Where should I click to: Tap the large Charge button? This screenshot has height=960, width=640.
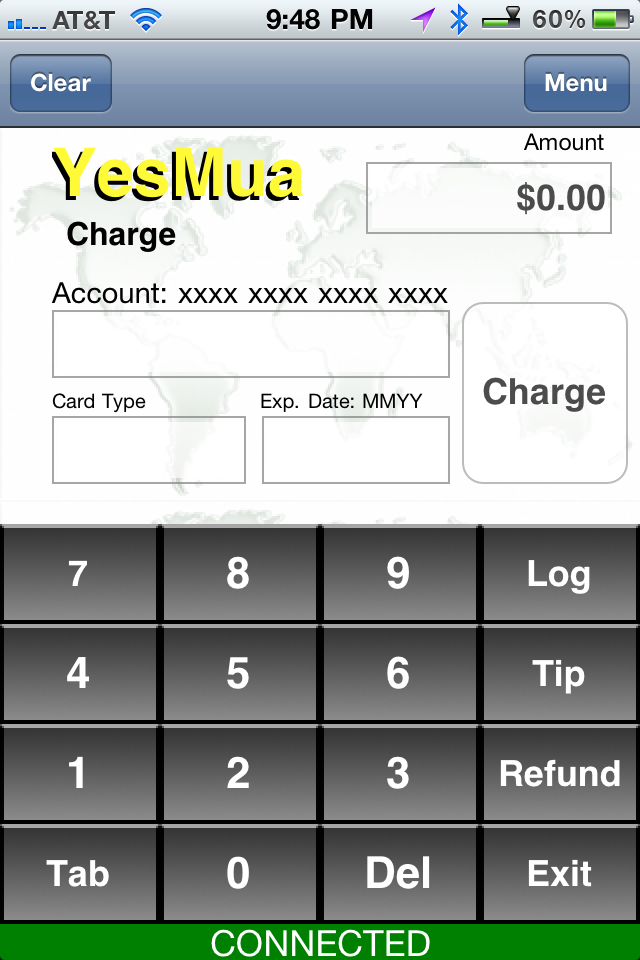click(545, 392)
